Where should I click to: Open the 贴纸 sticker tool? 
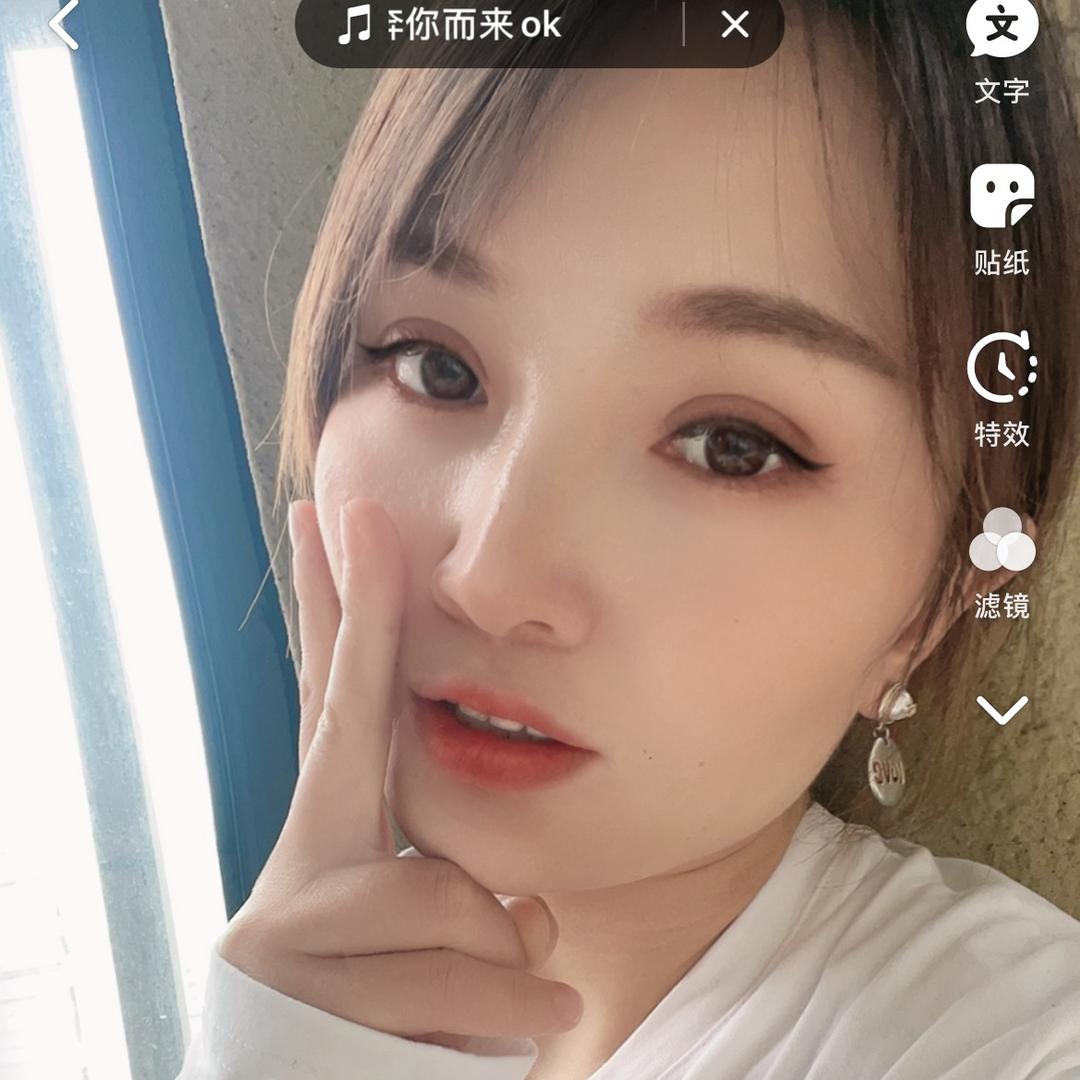[1001, 220]
